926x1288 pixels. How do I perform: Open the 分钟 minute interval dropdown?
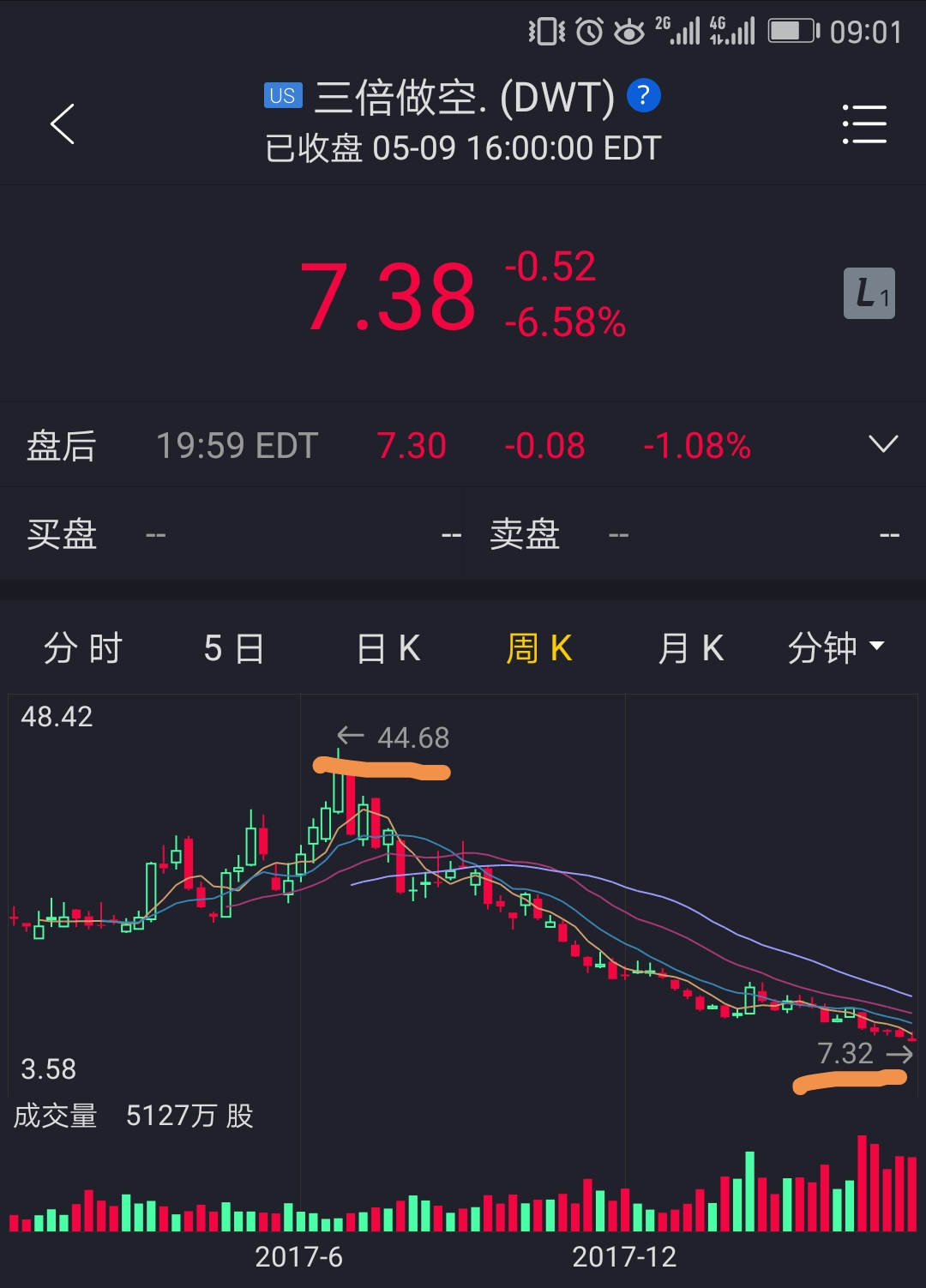click(x=835, y=647)
